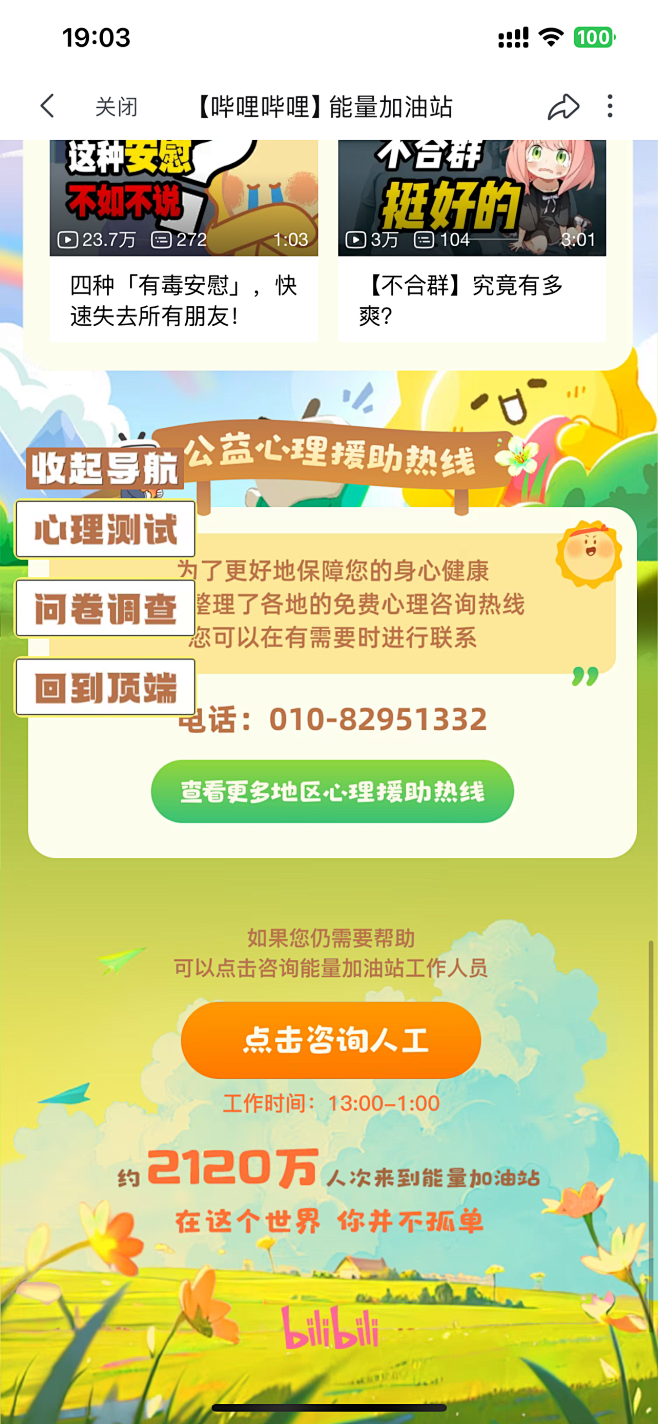This screenshot has width=658, height=1424.
Task: Open the three-dot overflow menu
Action: pos(610,107)
